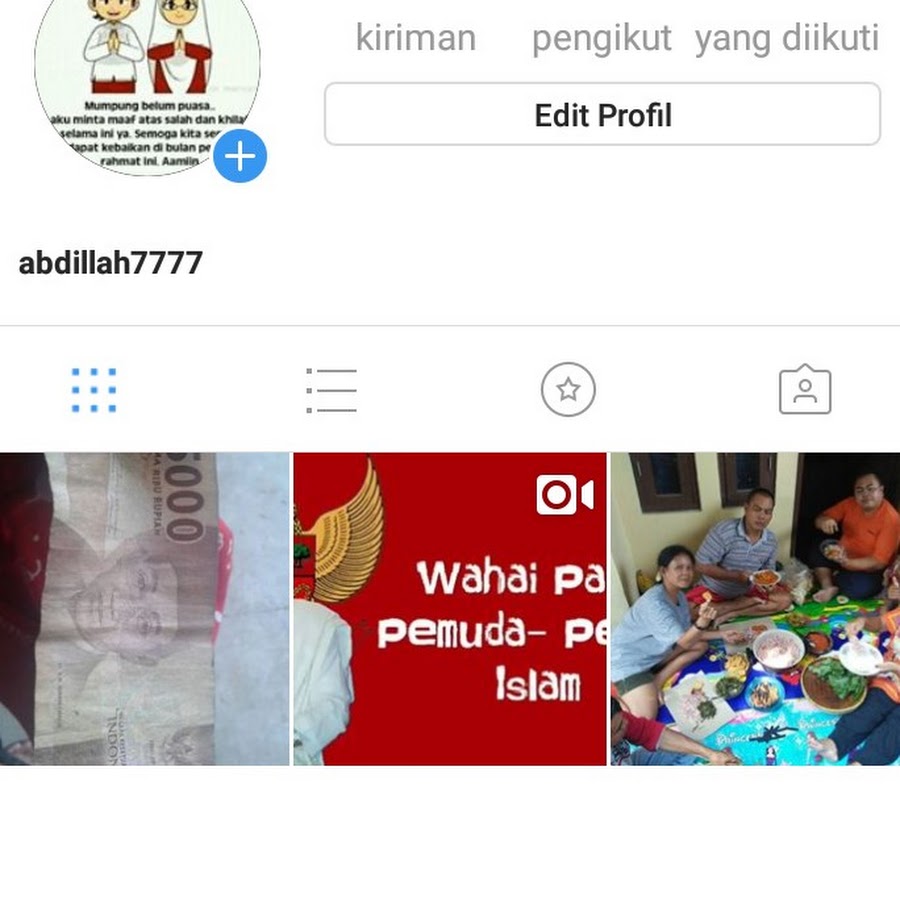View the pengikut followers list

(x=601, y=38)
